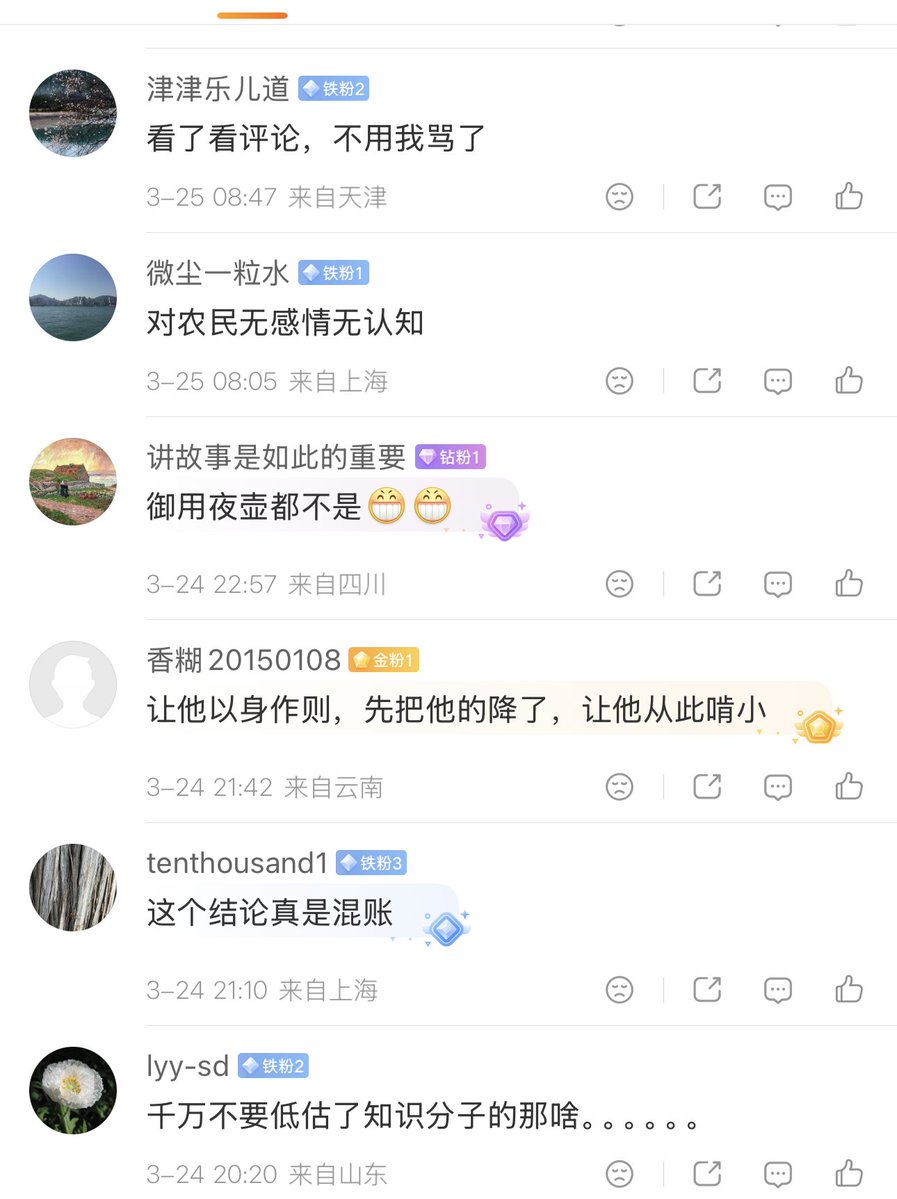Dislike the comment by tenthousand1
The image size is (897, 1199).
(620, 990)
